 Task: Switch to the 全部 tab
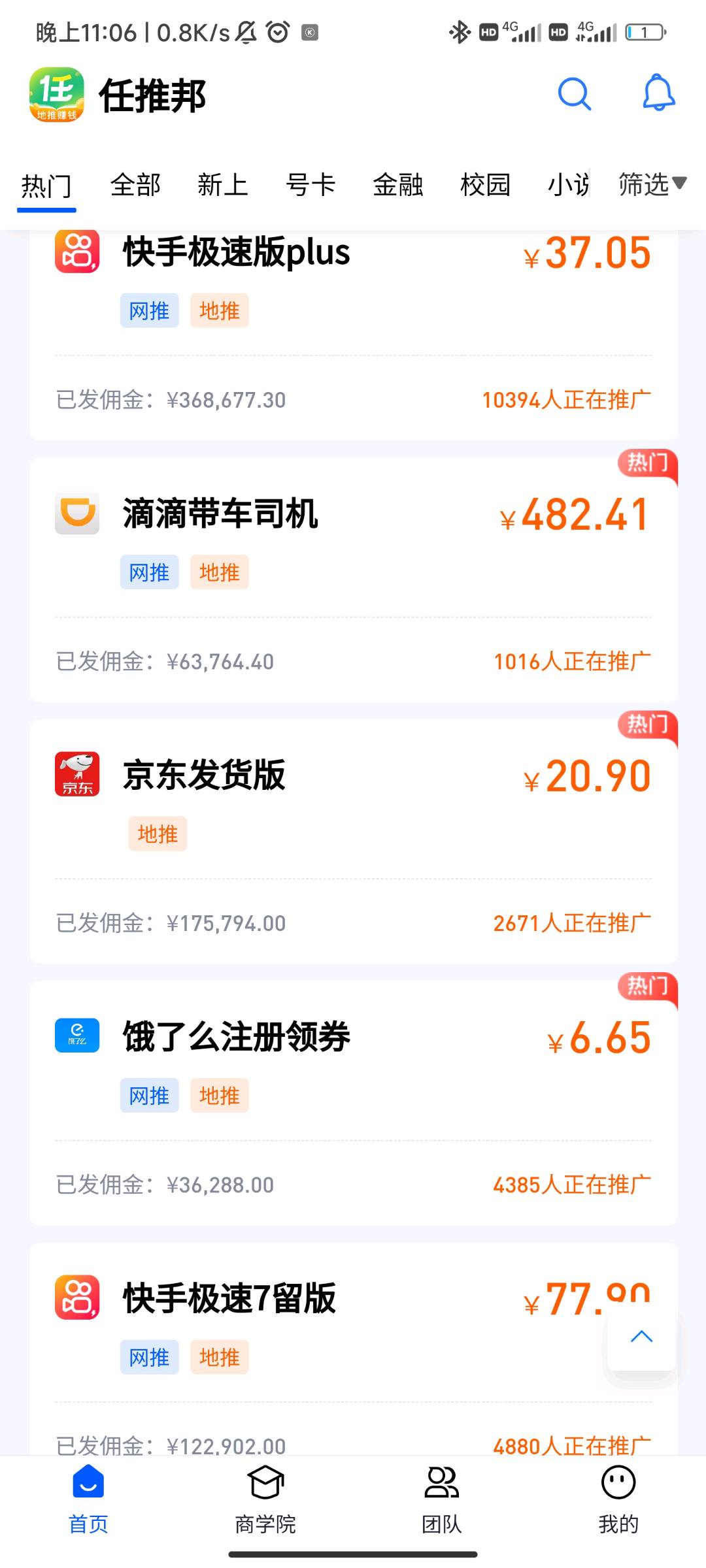pos(135,186)
